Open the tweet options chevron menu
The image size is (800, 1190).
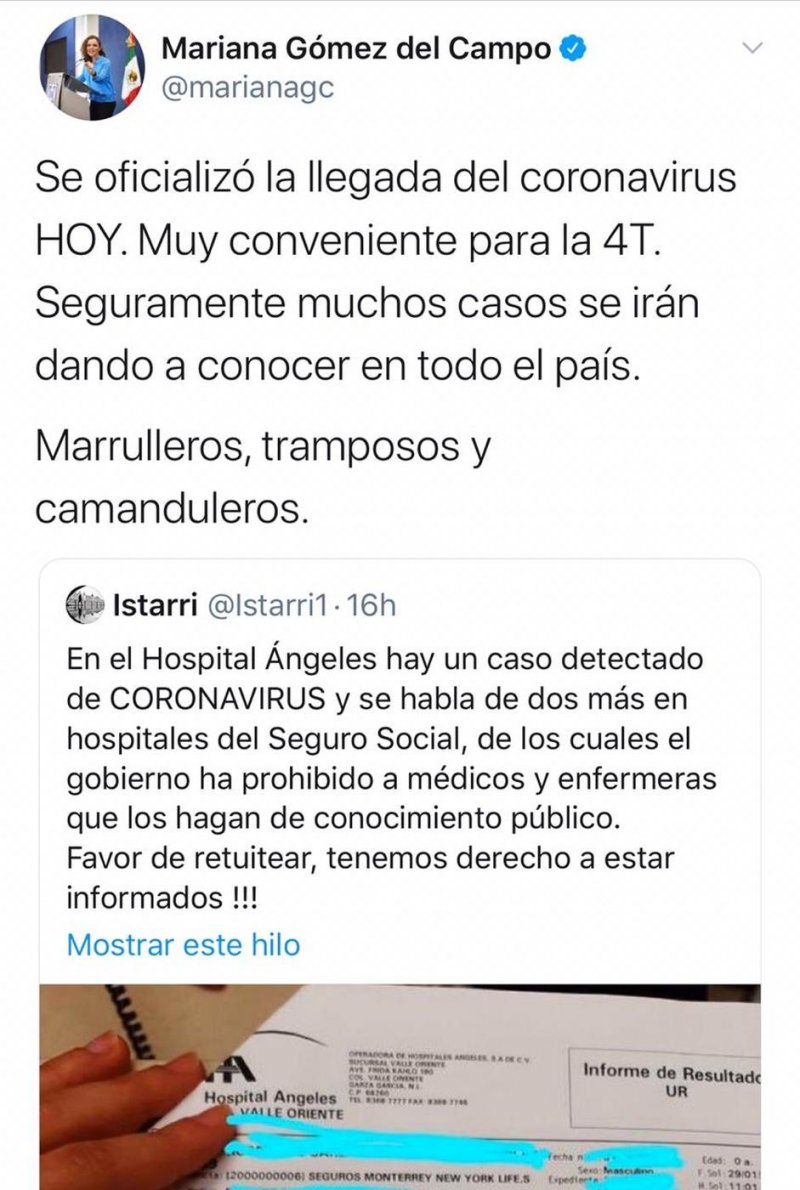tap(754, 48)
